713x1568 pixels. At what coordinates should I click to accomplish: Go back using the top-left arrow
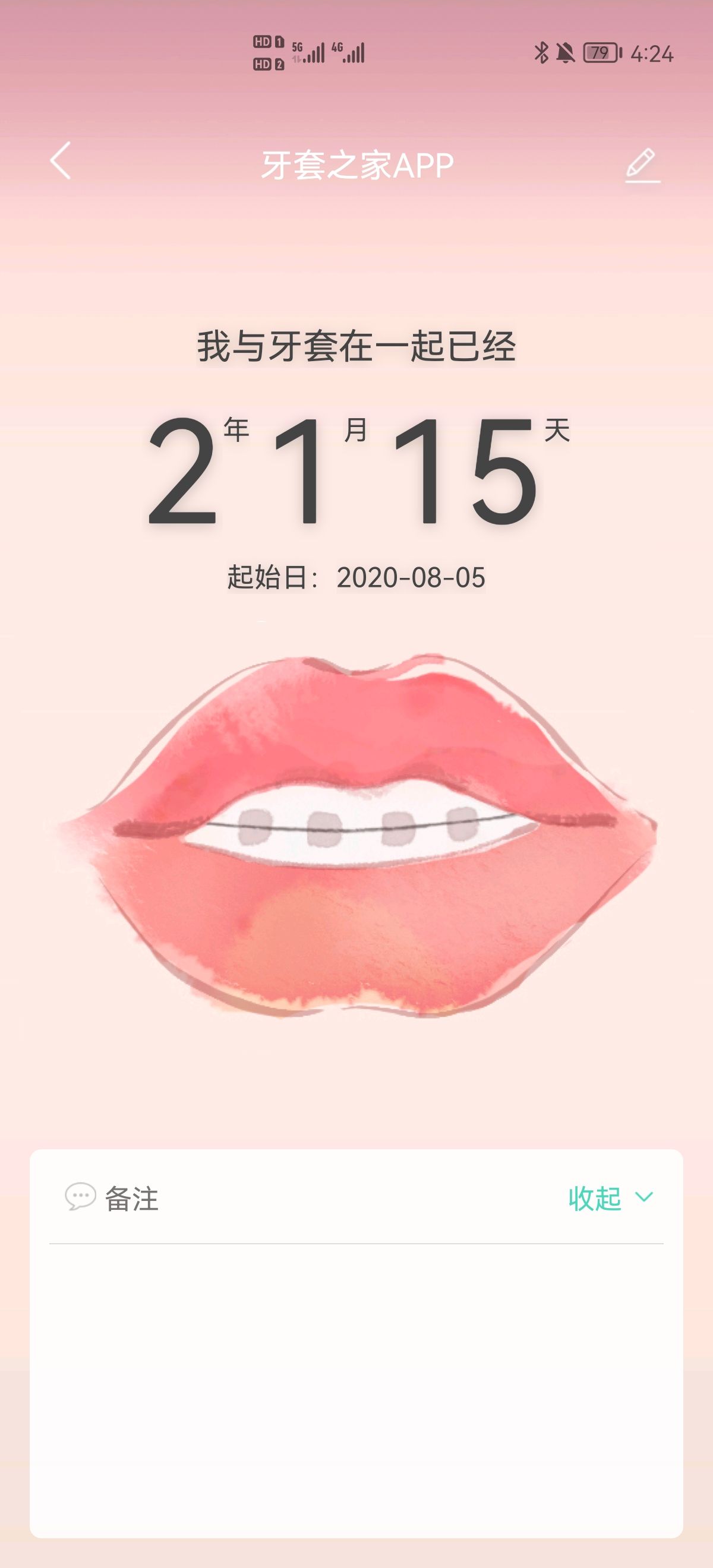point(60,162)
